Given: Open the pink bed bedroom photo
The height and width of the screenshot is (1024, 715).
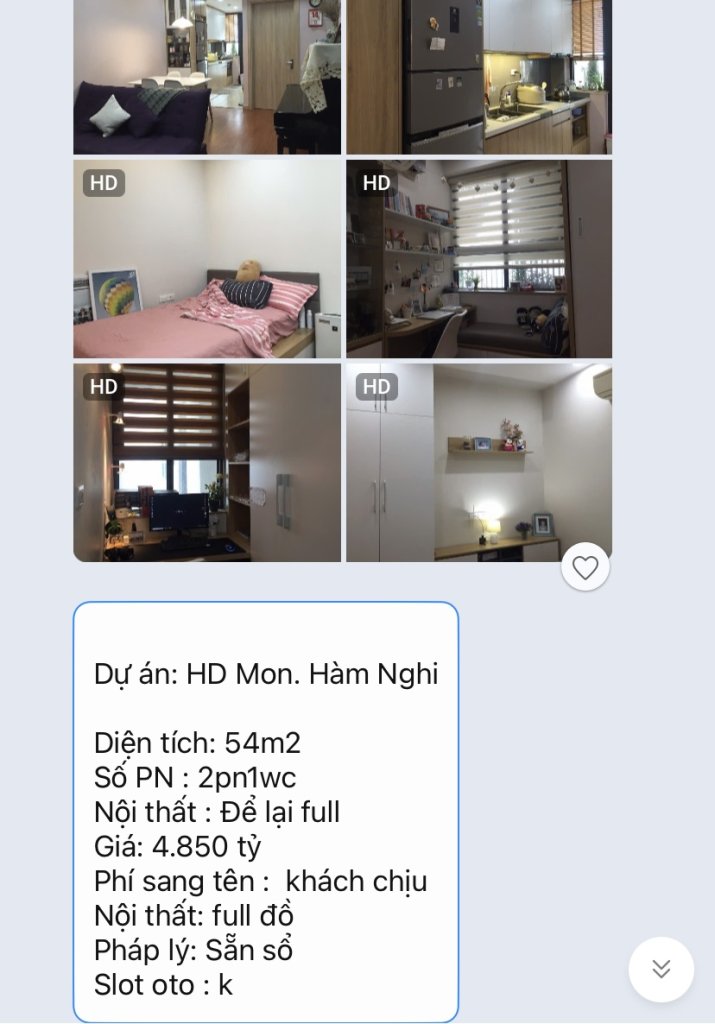Looking at the screenshot, I should click(207, 259).
